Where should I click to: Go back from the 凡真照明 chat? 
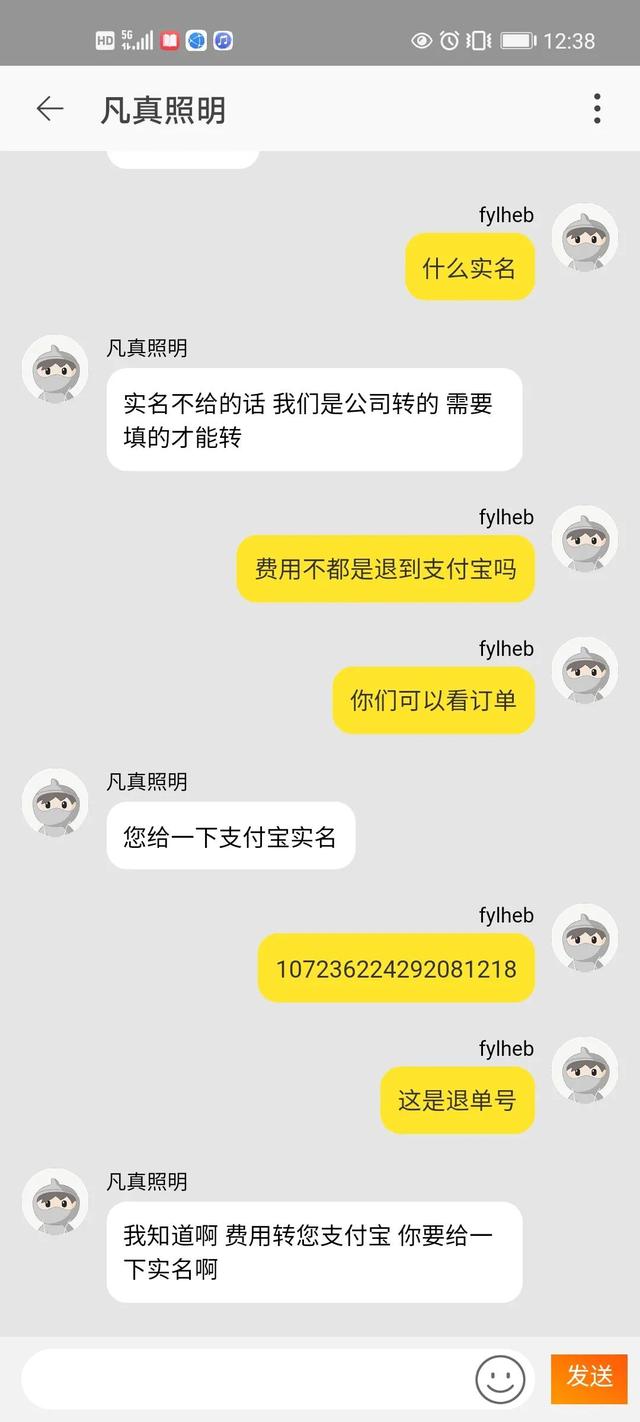coord(49,109)
